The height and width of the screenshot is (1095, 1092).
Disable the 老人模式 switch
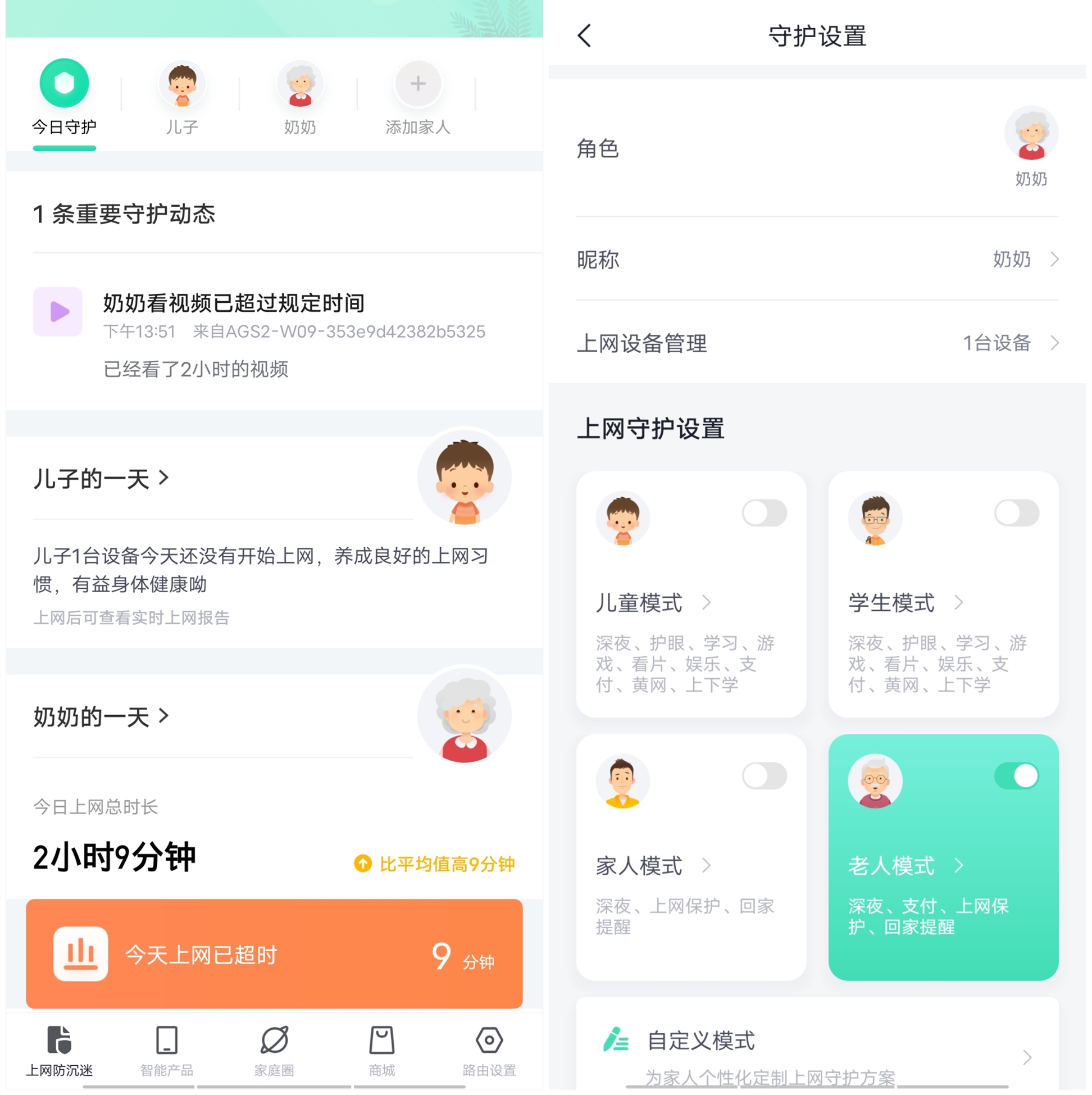(x=1016, y=775)
